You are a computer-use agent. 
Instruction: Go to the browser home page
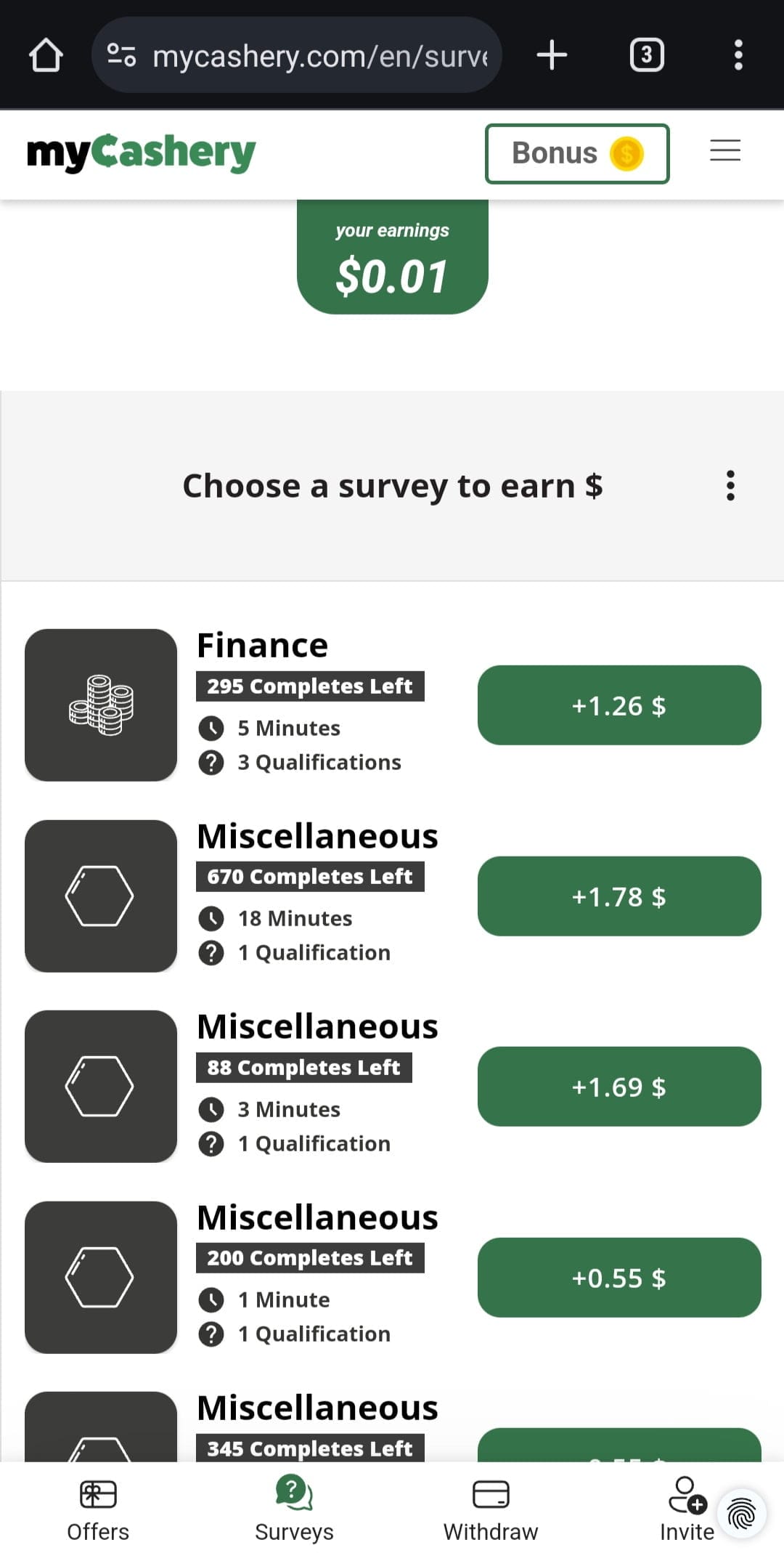pos(46,55)
